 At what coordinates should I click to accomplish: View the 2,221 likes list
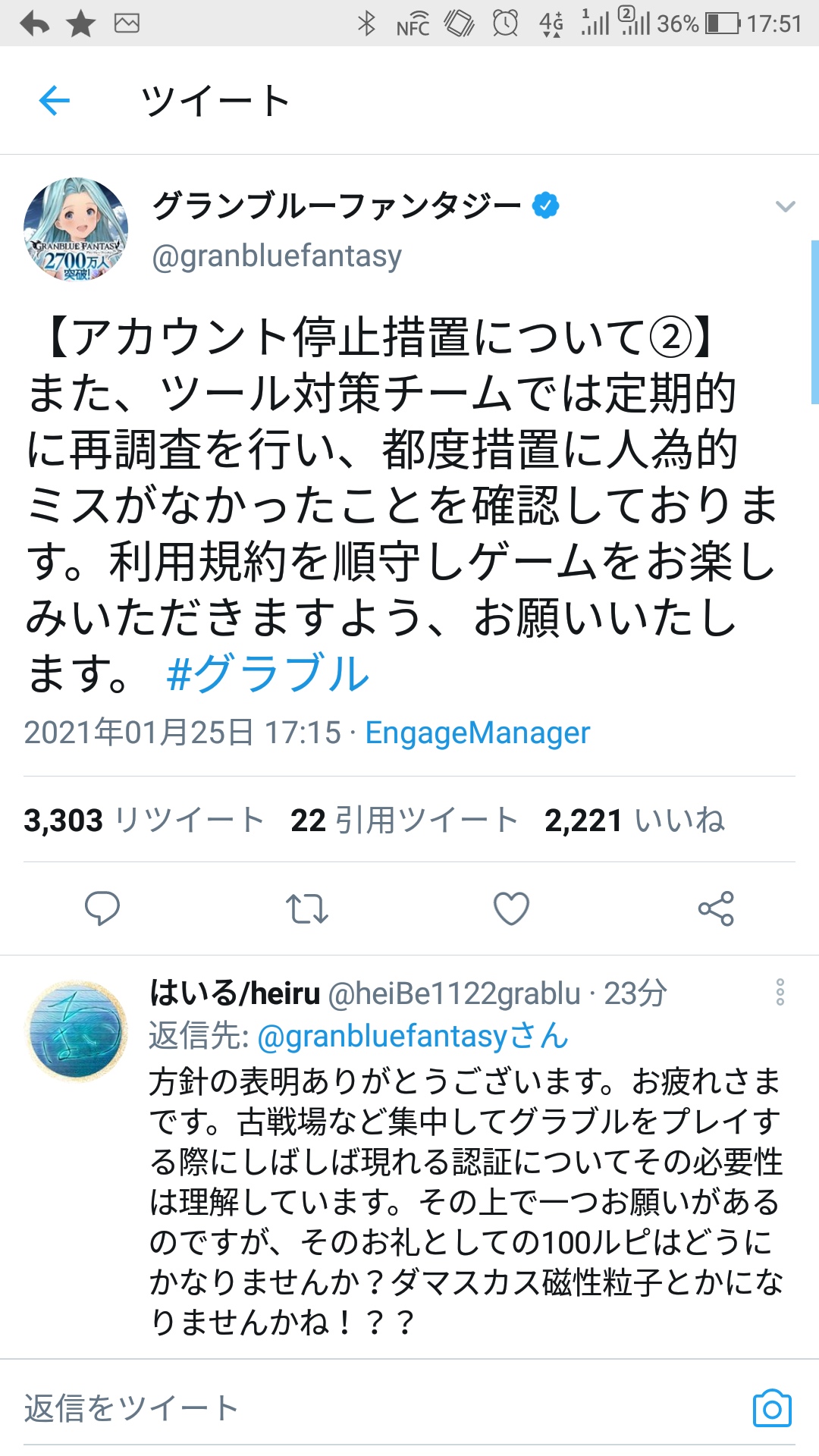pyautogui.click(x=635, y=820)
